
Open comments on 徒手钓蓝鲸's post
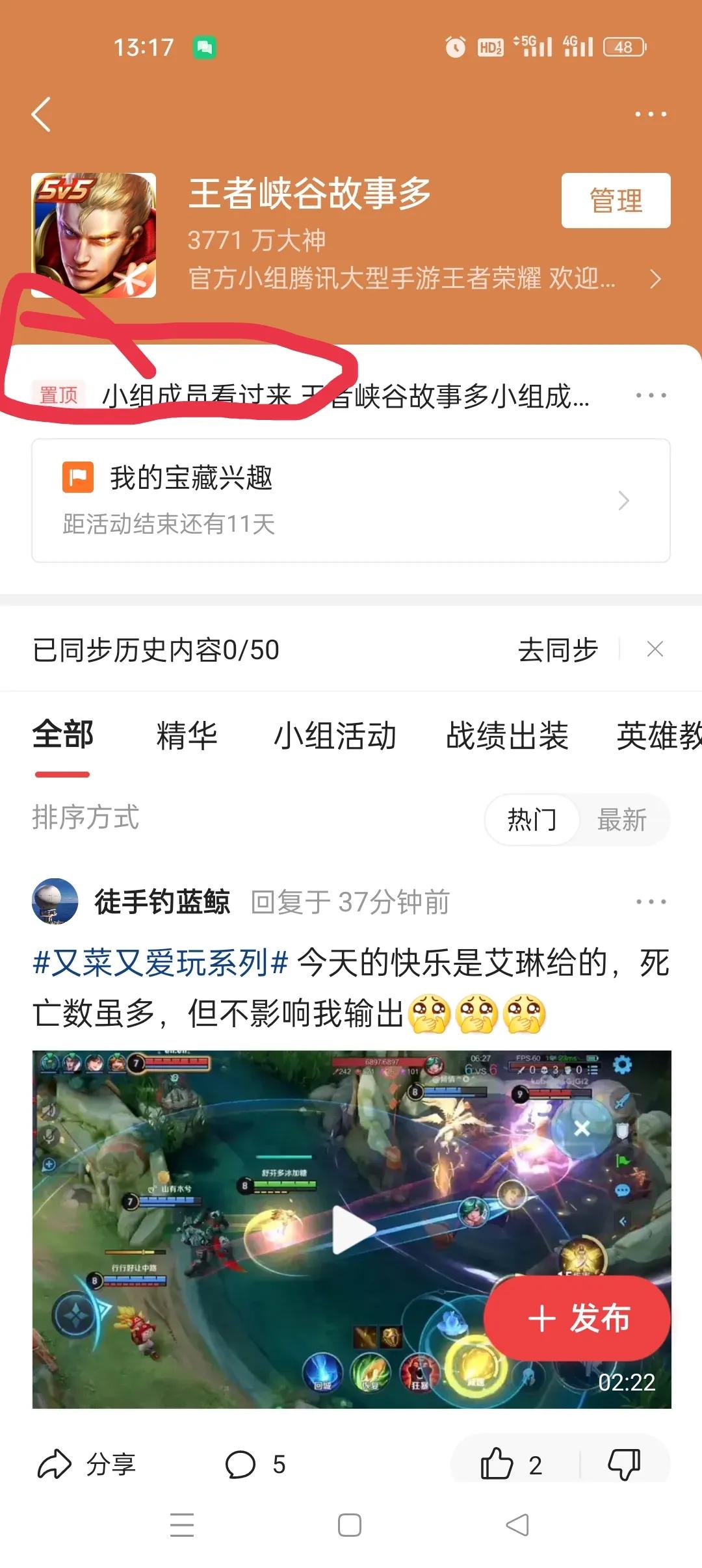pos(255,1465)
